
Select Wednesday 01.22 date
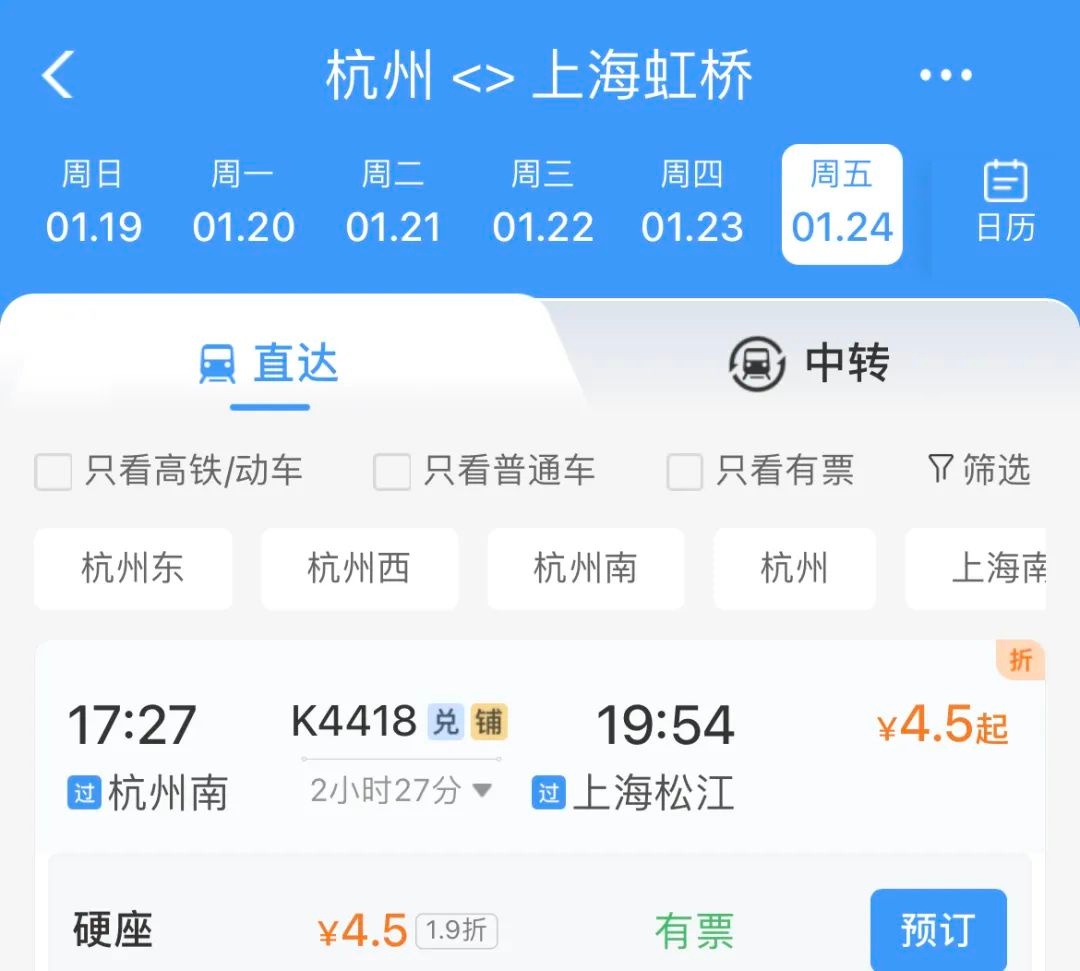(x=543, y=205)
